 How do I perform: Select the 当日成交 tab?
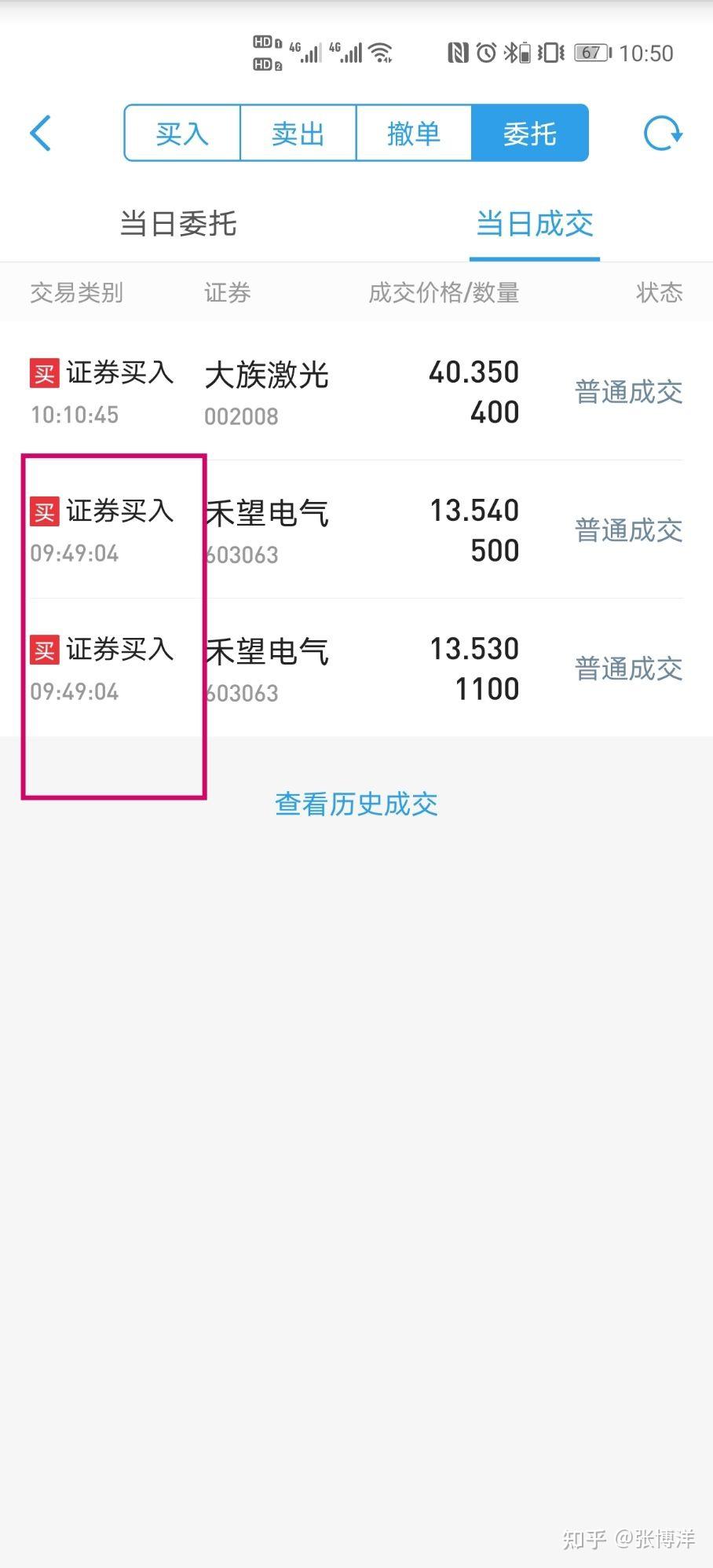[535, 224]
